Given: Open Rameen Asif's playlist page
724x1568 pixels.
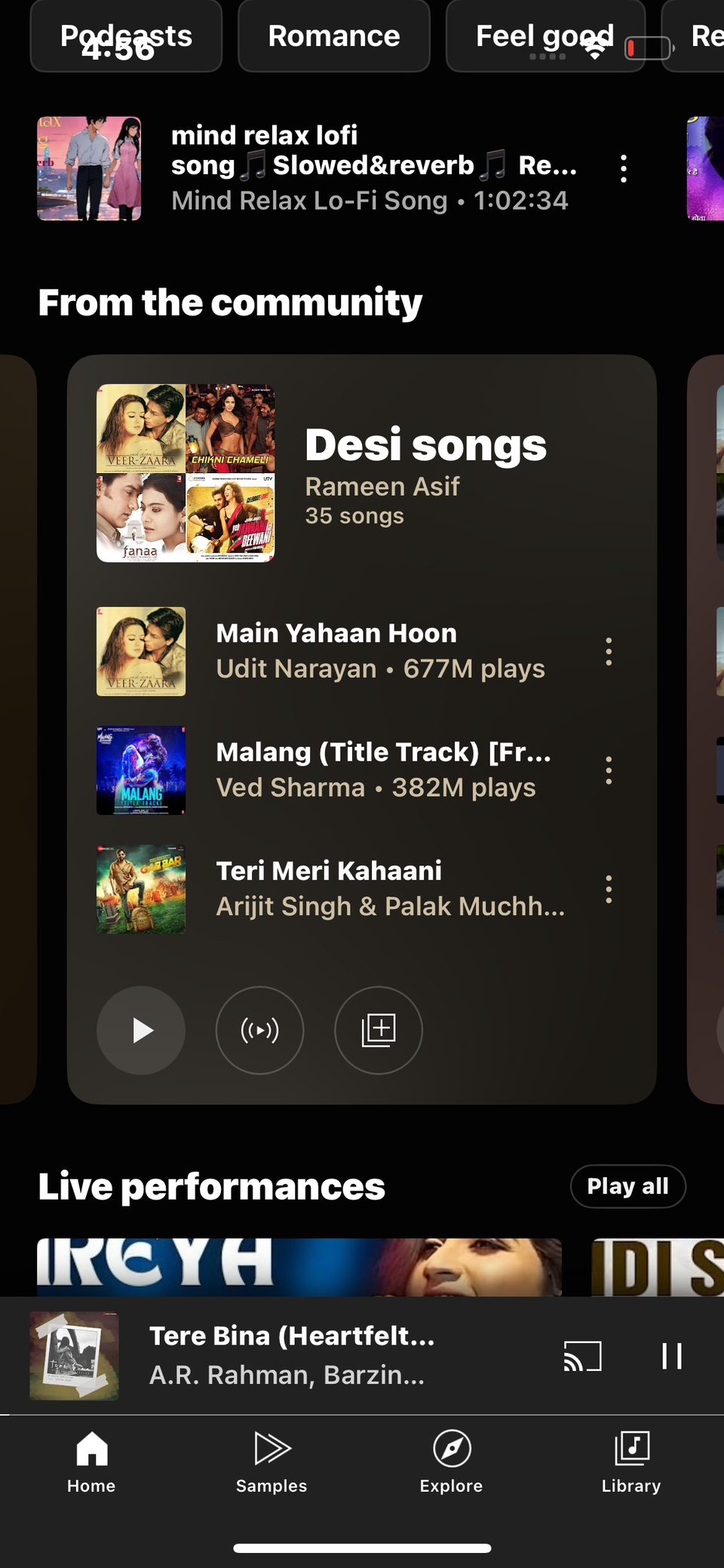Looking at the screenshot, I should [x=382, y=486].
